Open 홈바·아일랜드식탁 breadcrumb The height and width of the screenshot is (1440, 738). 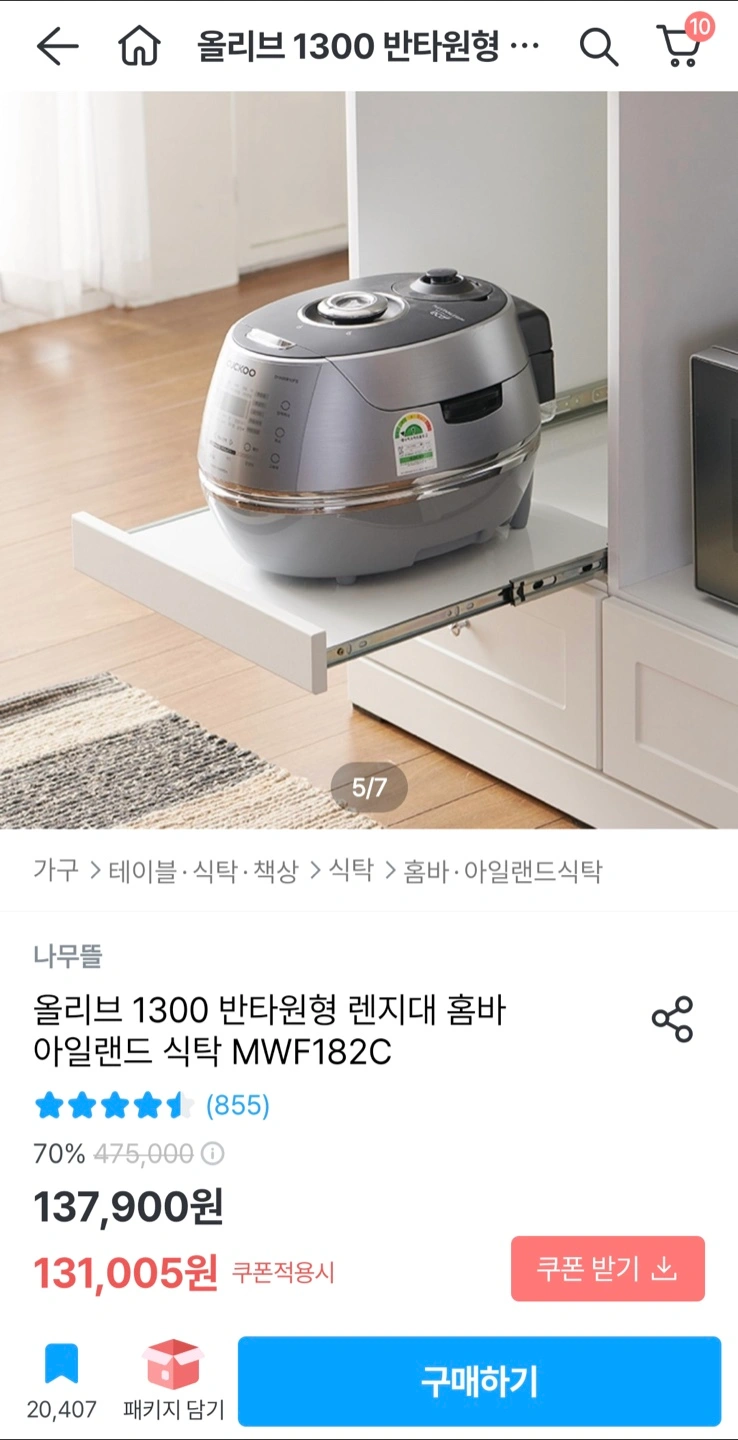[x=503, y=870]
